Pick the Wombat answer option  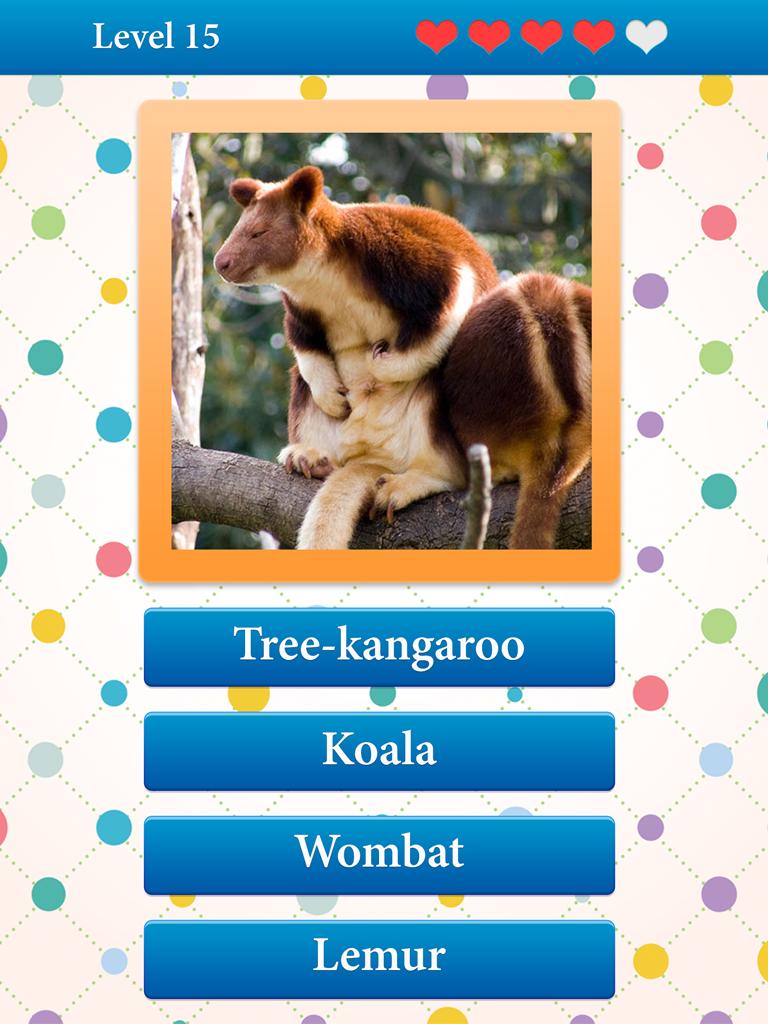tap(379, 854)
